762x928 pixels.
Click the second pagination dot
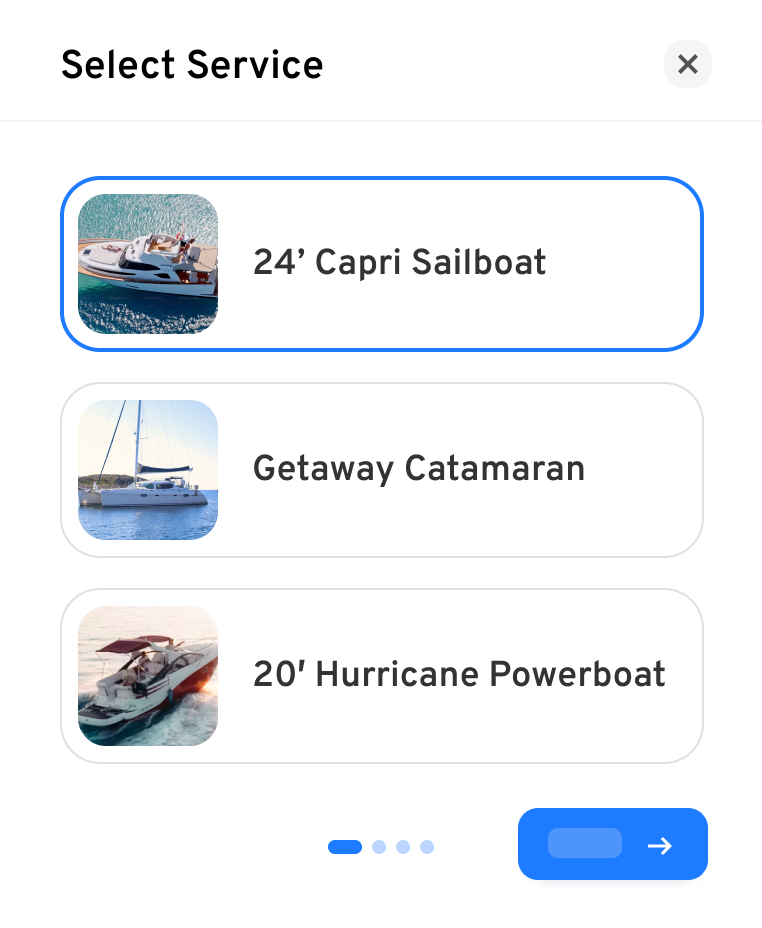(379, 847)
